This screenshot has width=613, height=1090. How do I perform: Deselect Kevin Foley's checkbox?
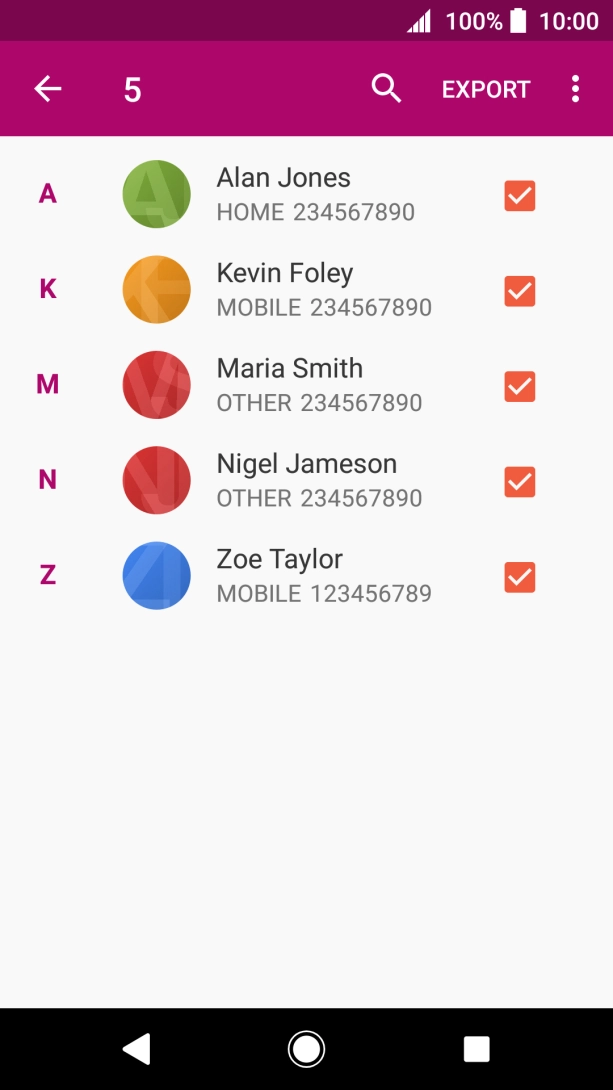(519, 291)
